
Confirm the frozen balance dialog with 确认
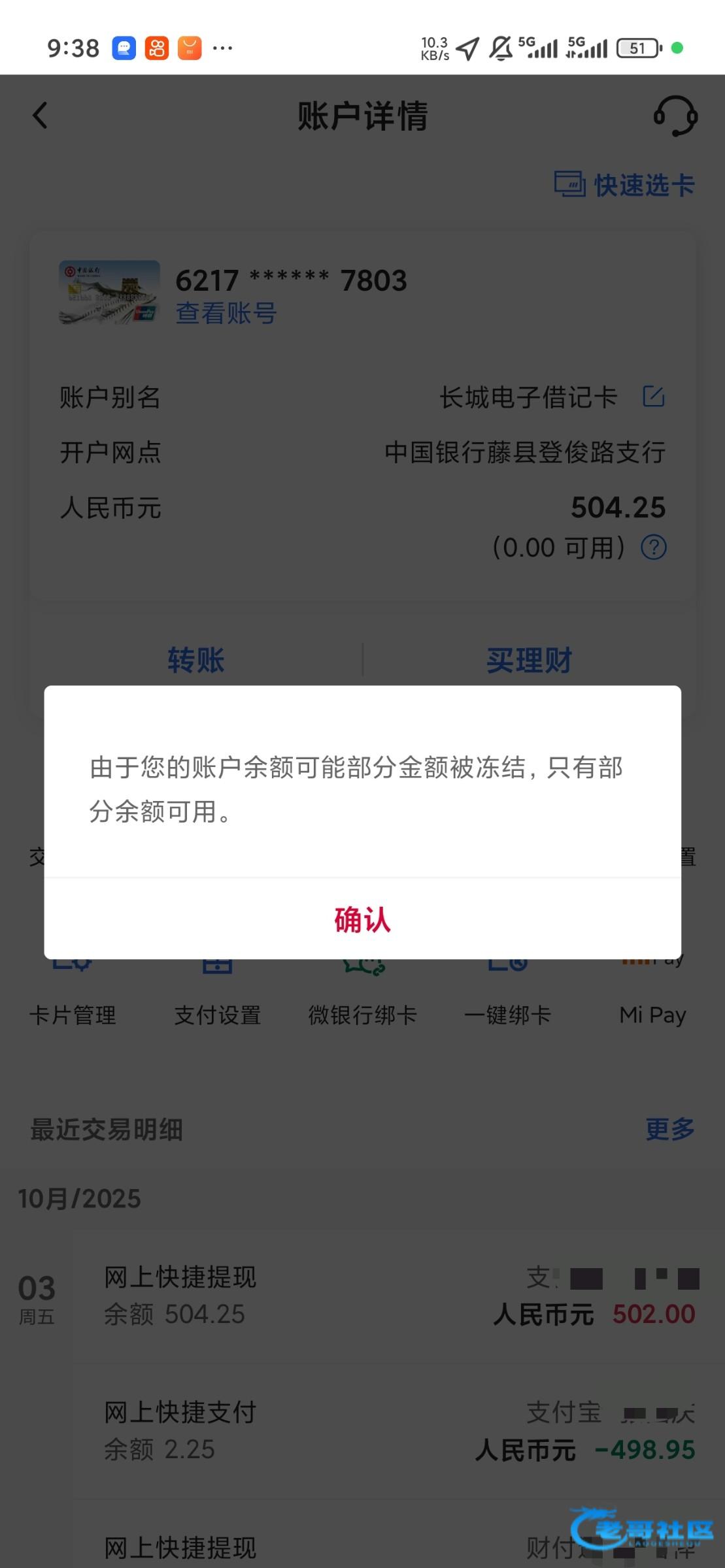[x=362, y=919]
